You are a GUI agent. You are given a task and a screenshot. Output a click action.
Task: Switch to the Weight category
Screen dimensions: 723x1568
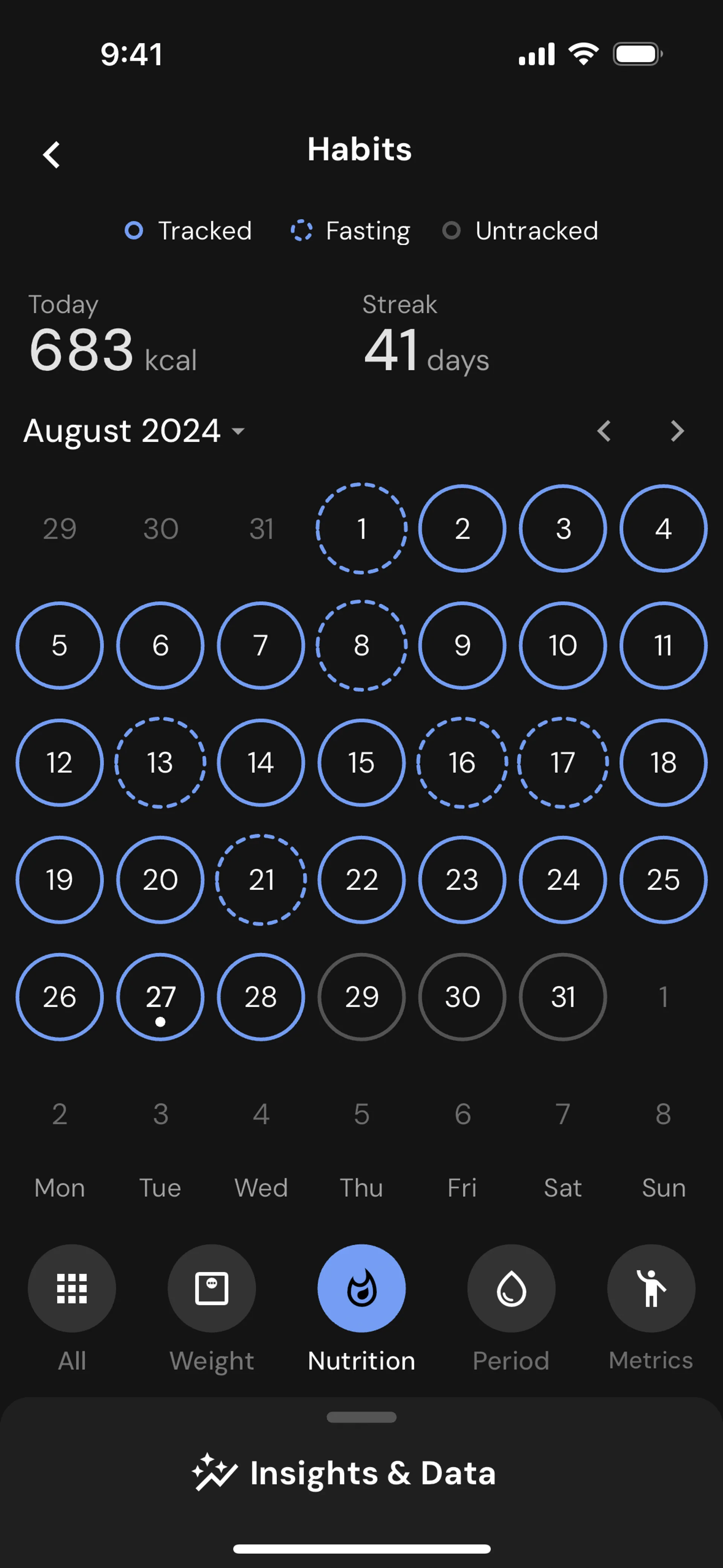(212, 1288)
